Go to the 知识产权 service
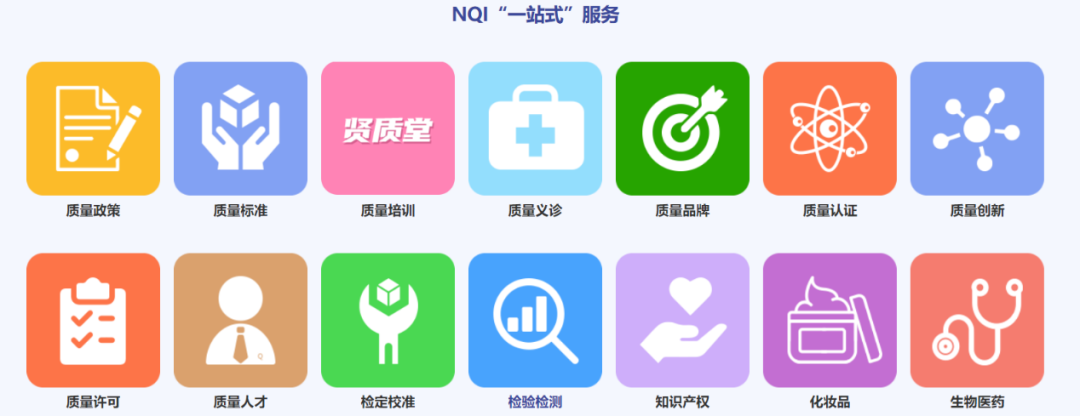The width and height of the screenshot is (1080, 416). (x=682, y=320)
